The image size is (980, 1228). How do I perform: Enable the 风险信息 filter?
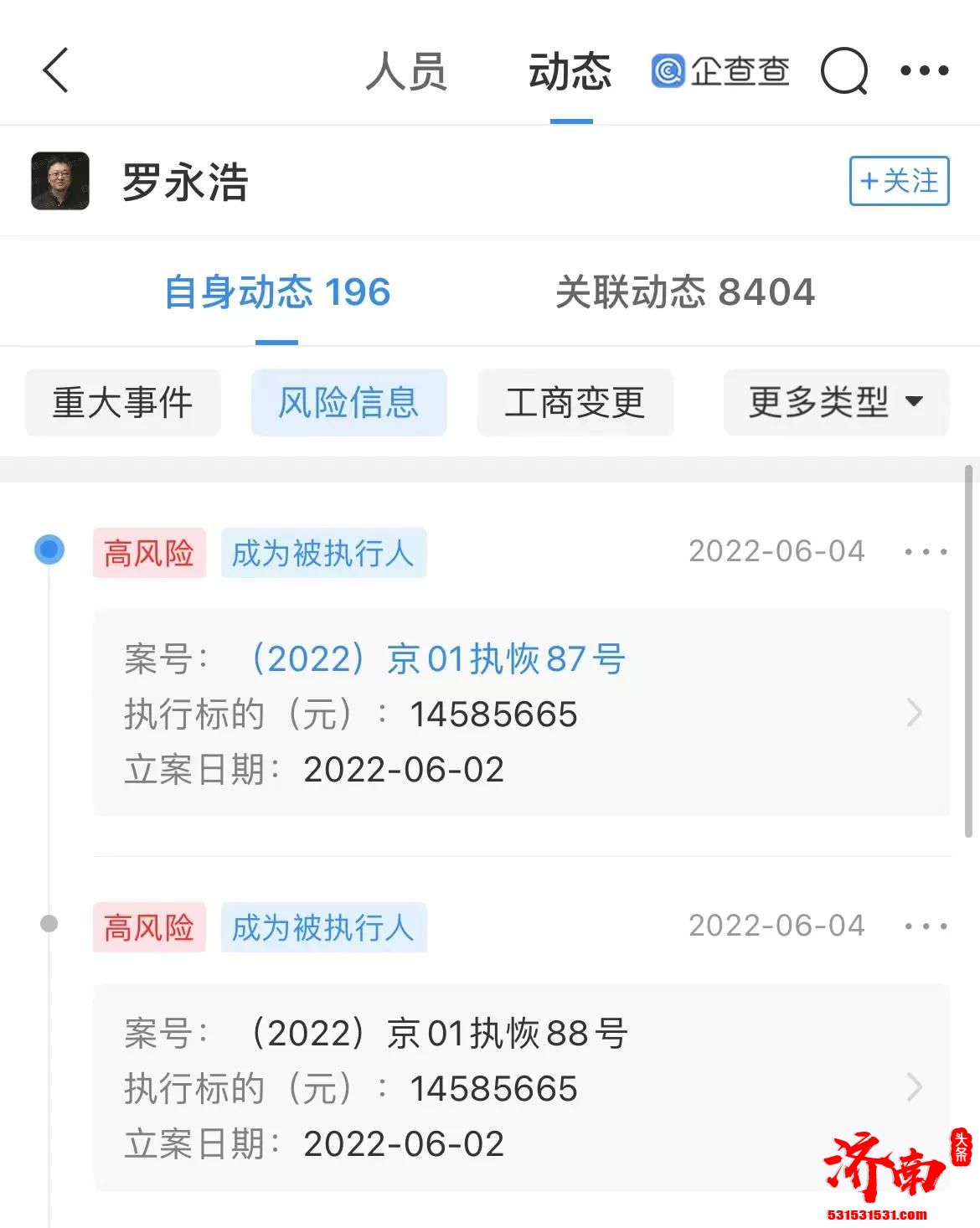coord(348,403)
